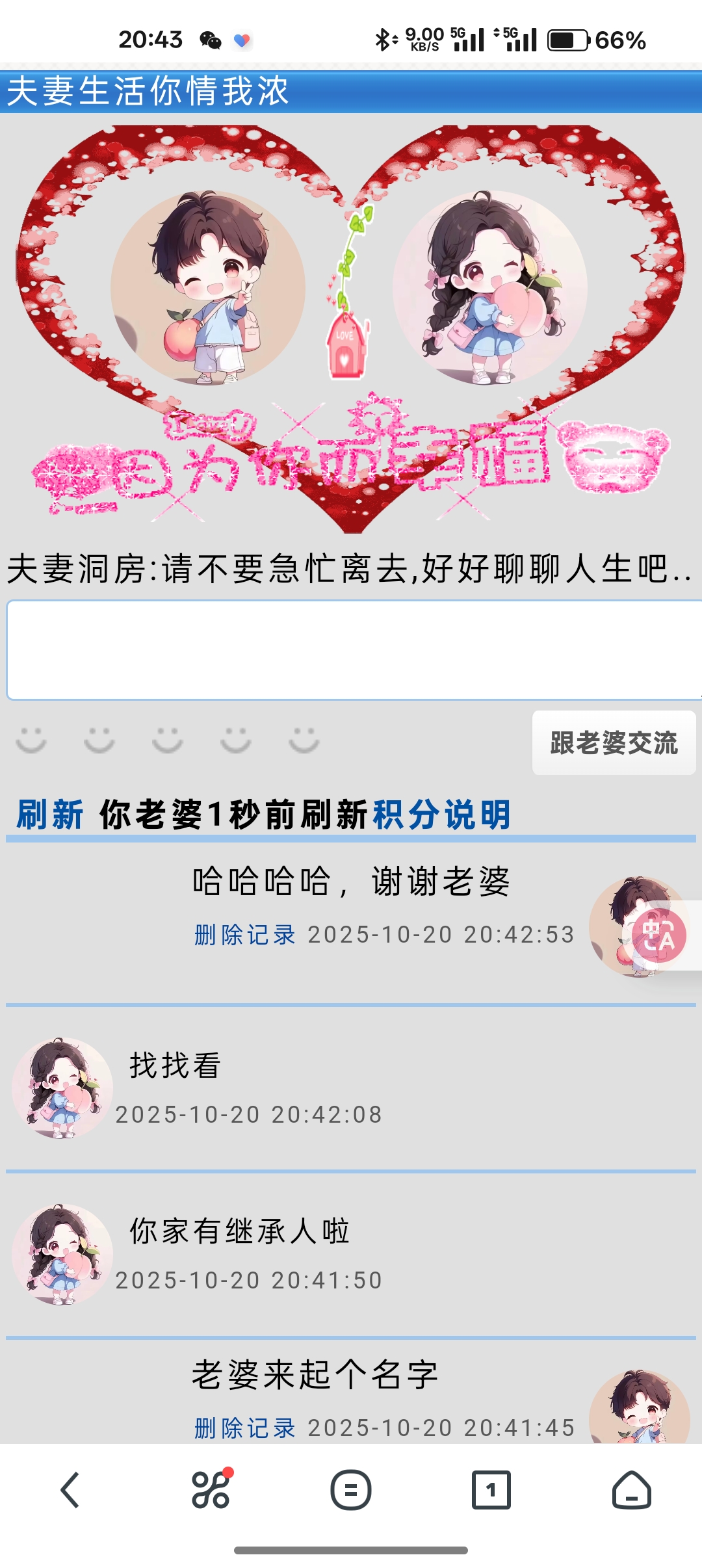Open the wife avatar inside the heart

point(490,287)
